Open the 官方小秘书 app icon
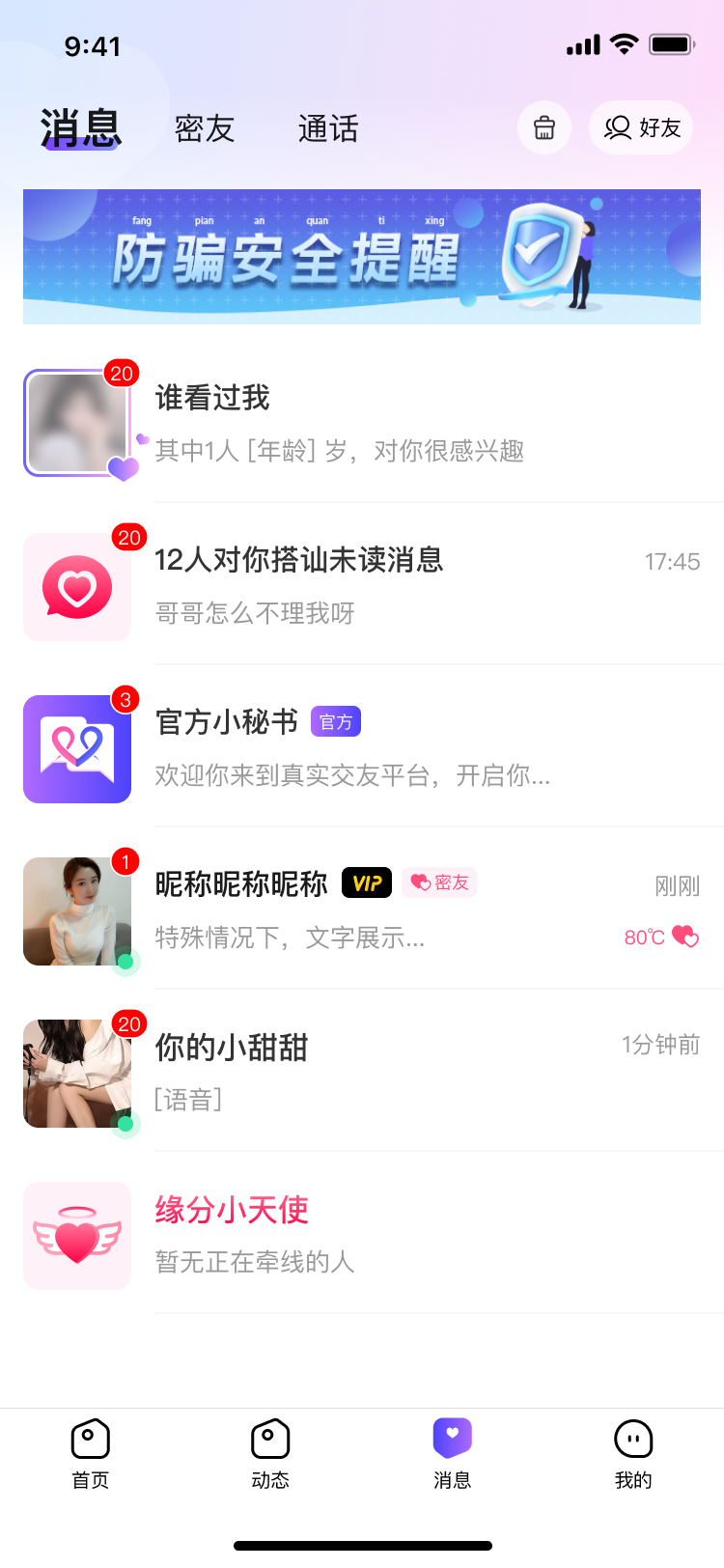Screen dimensions: 724x1568 pos(77,748)
